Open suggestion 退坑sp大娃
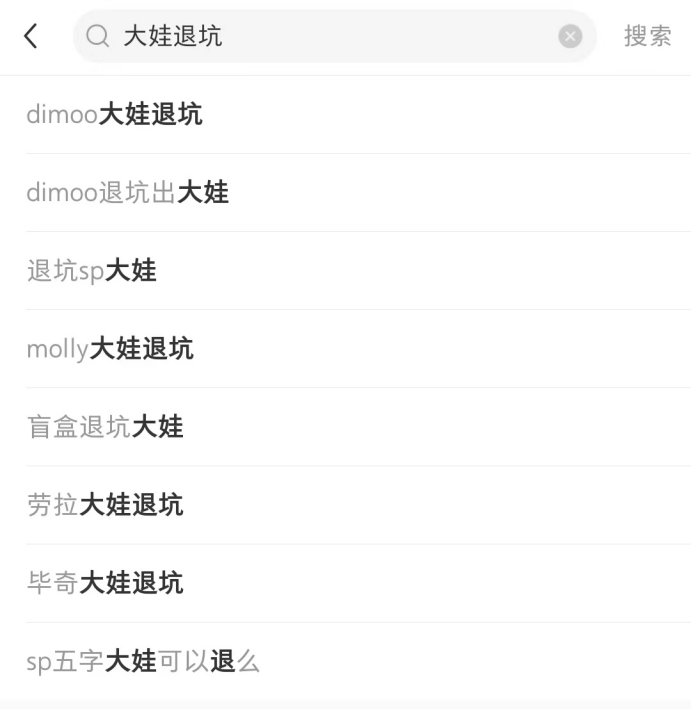The width and height of the screenshot is (692, 709). (92, 271)
